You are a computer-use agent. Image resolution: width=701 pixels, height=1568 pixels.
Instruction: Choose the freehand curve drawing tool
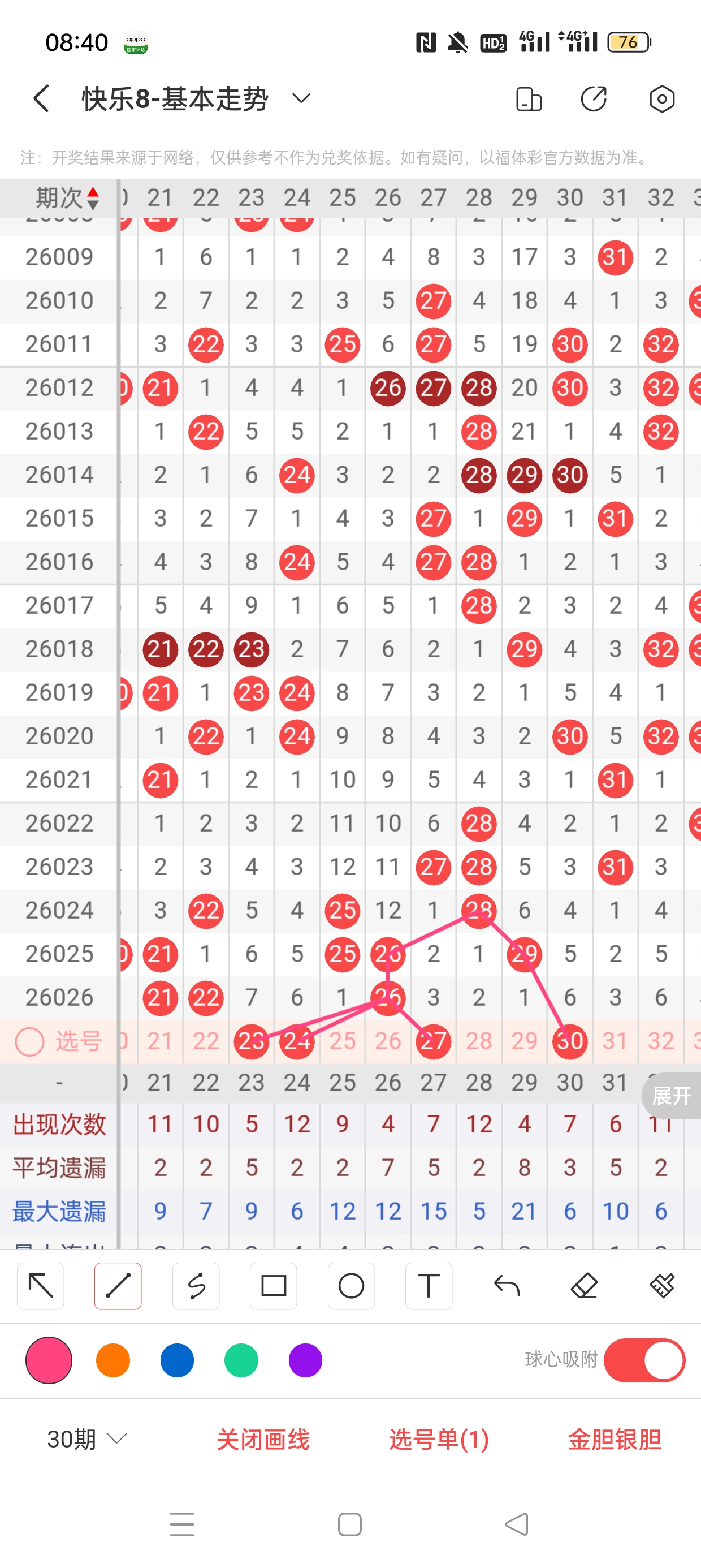[196, 1286]
